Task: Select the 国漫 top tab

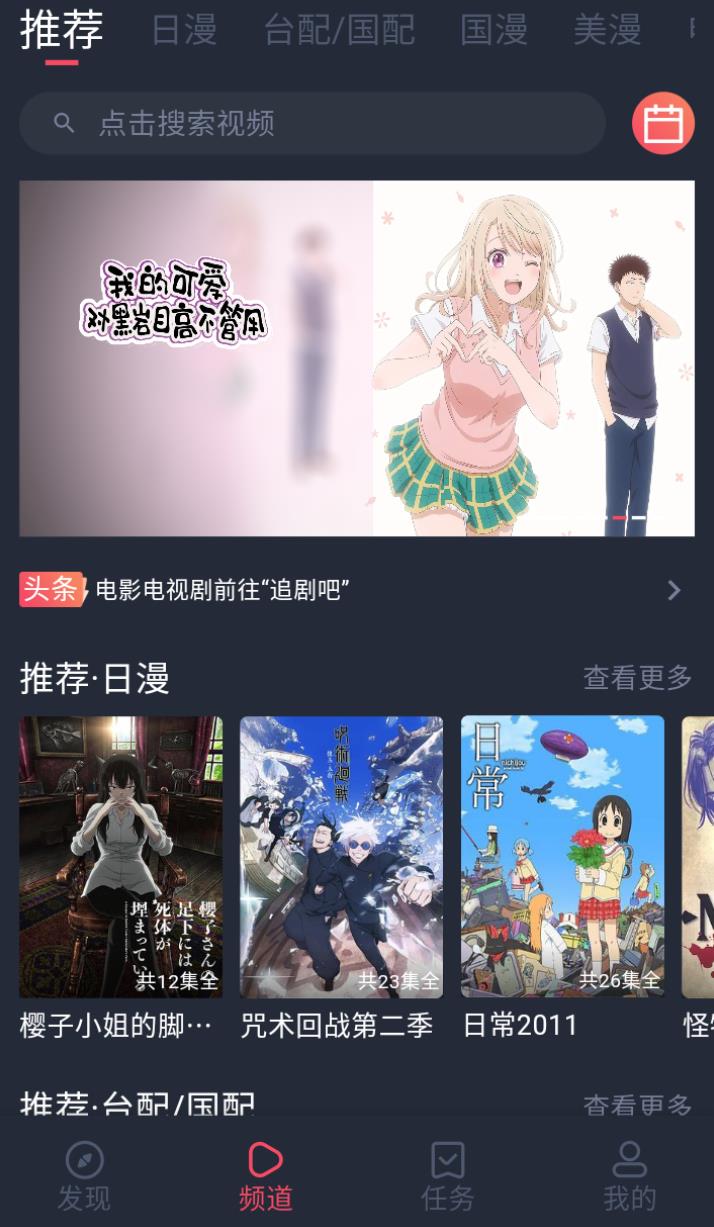Action: (494, 30)
